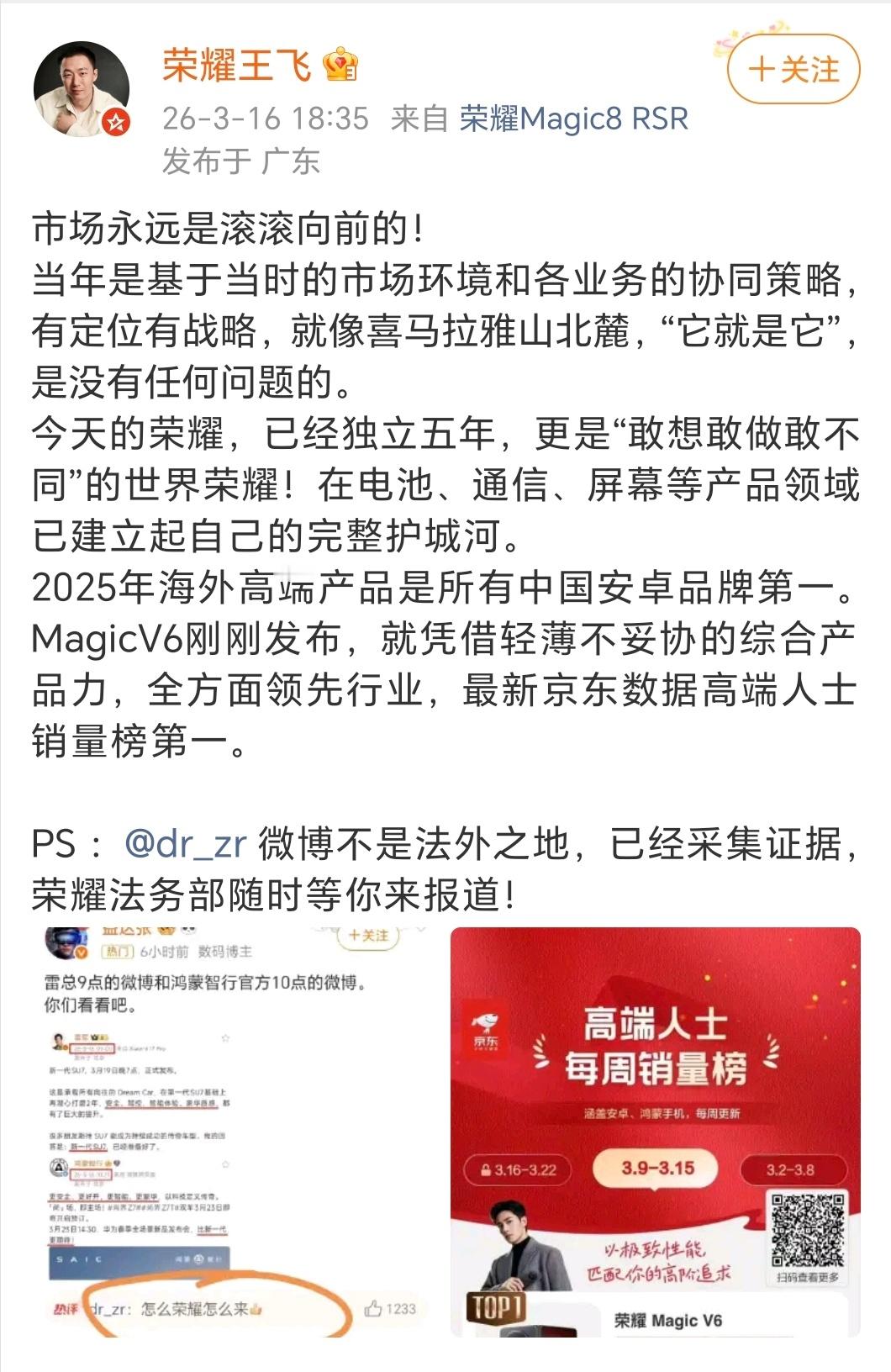Click the lock icon on the 3.16-3.22 tab
Viewport: 891px width, 1372px height.
coord(486,1169)
